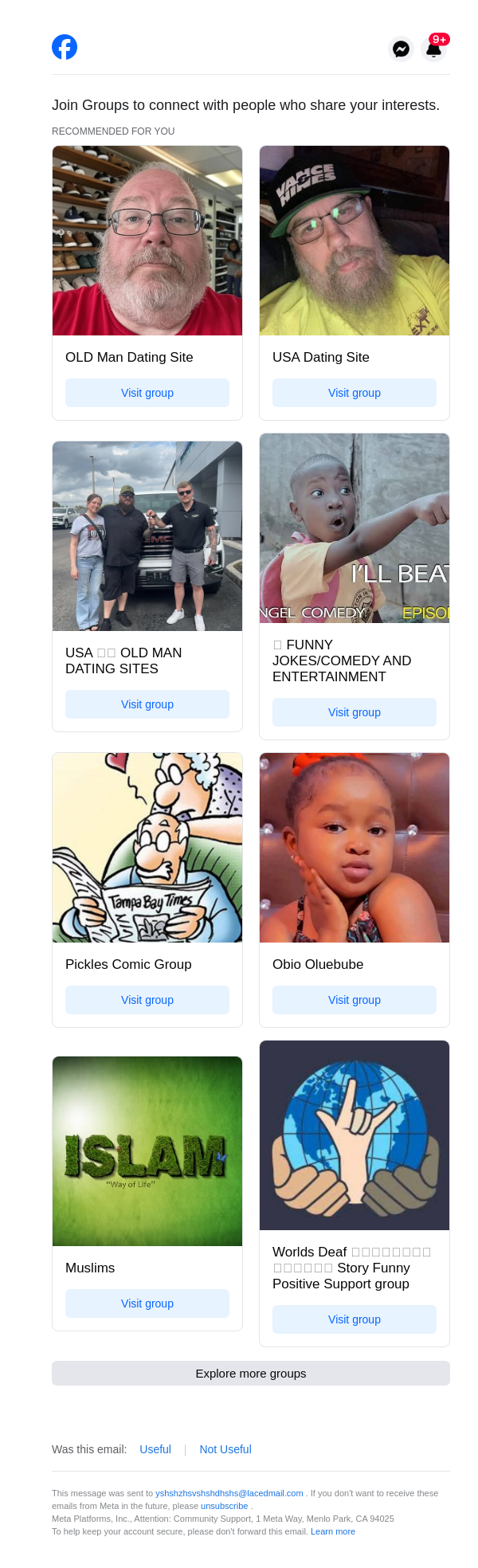
Task: Open the Muslims group cover image
Action: 147,1151
